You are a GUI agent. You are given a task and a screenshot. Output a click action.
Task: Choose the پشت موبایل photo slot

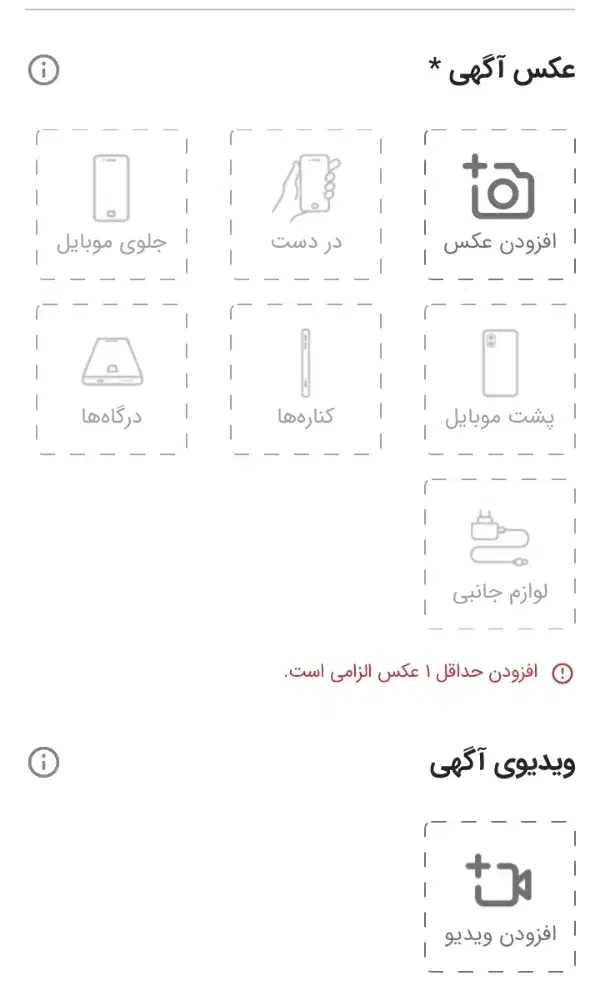(500, 380)
